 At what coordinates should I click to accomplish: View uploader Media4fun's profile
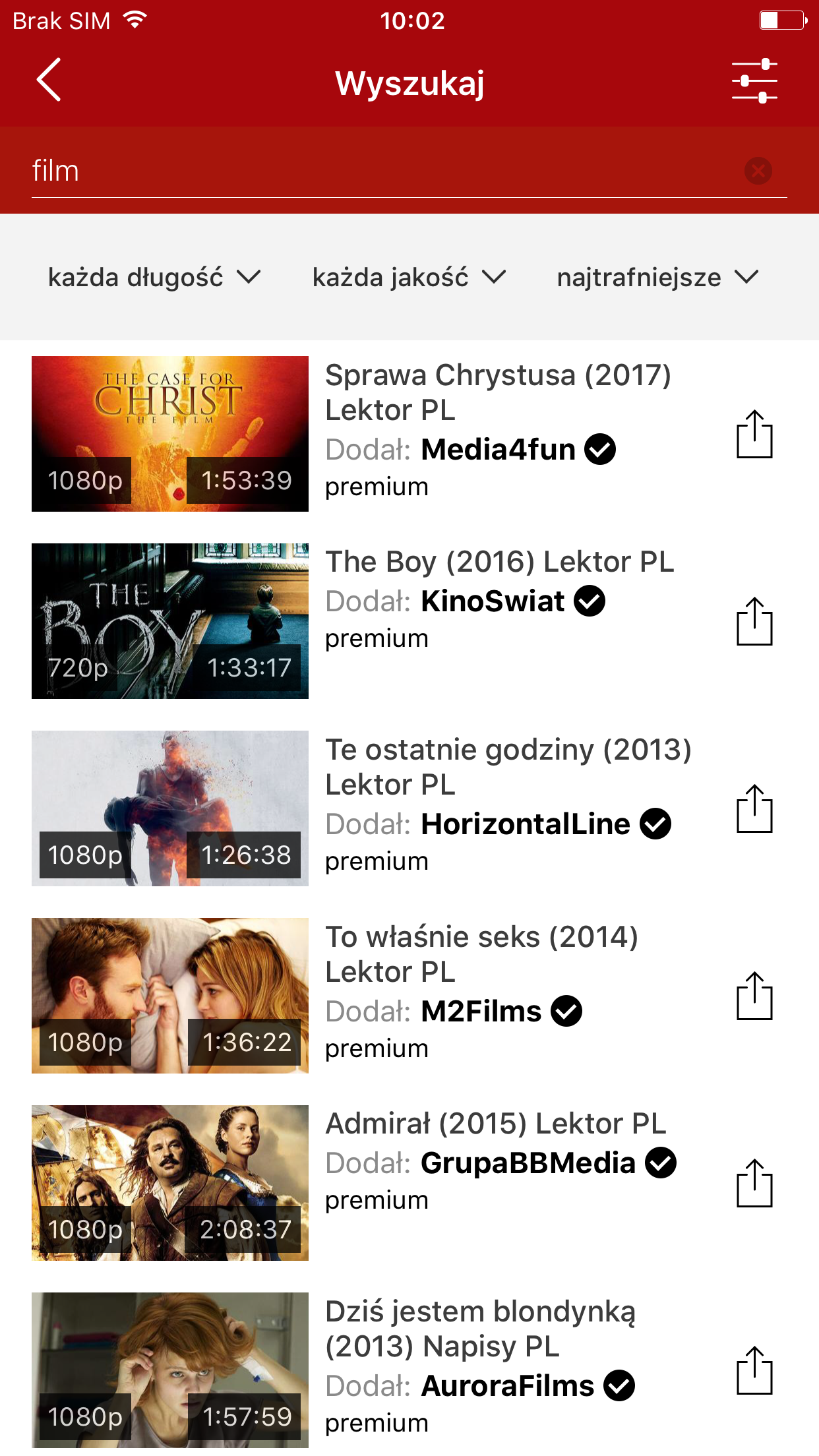(498, 450)
